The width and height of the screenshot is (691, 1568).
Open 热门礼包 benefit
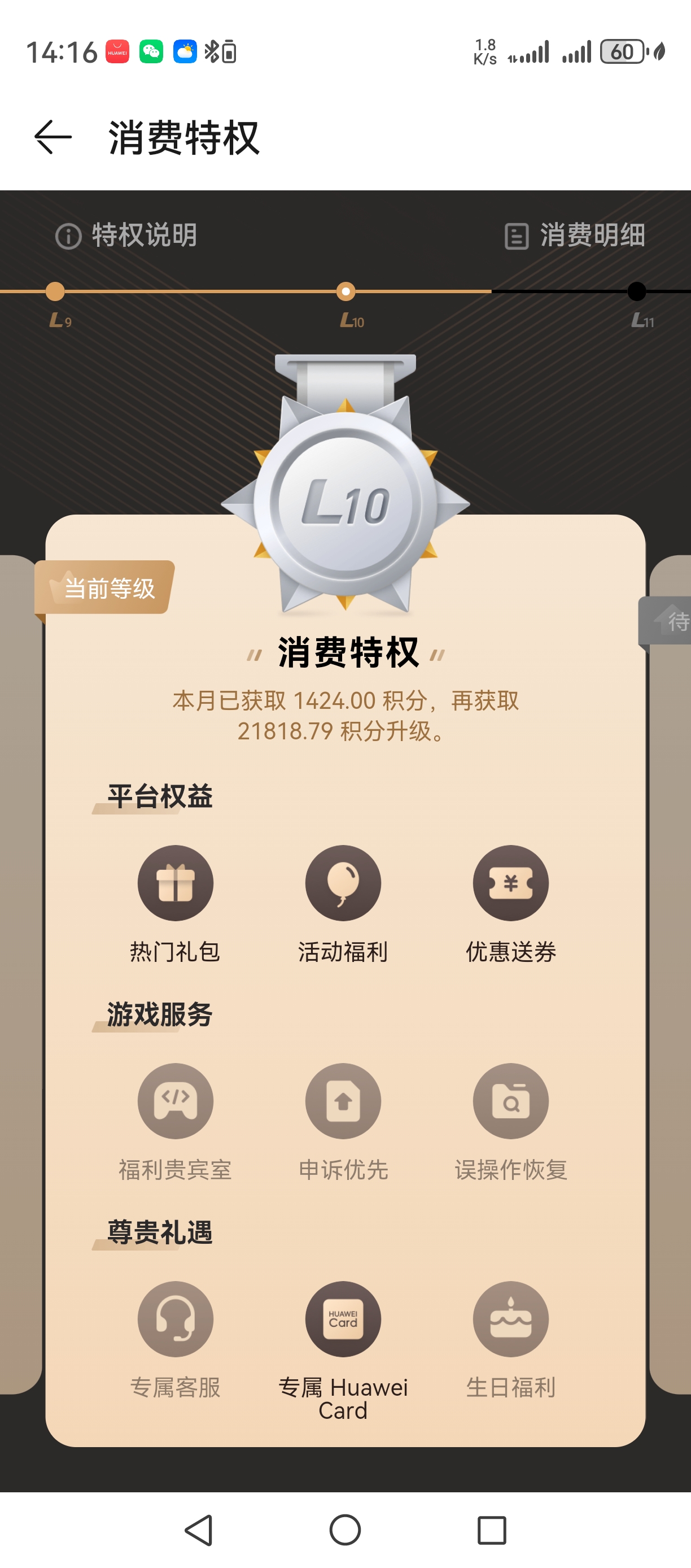point(175,883)
